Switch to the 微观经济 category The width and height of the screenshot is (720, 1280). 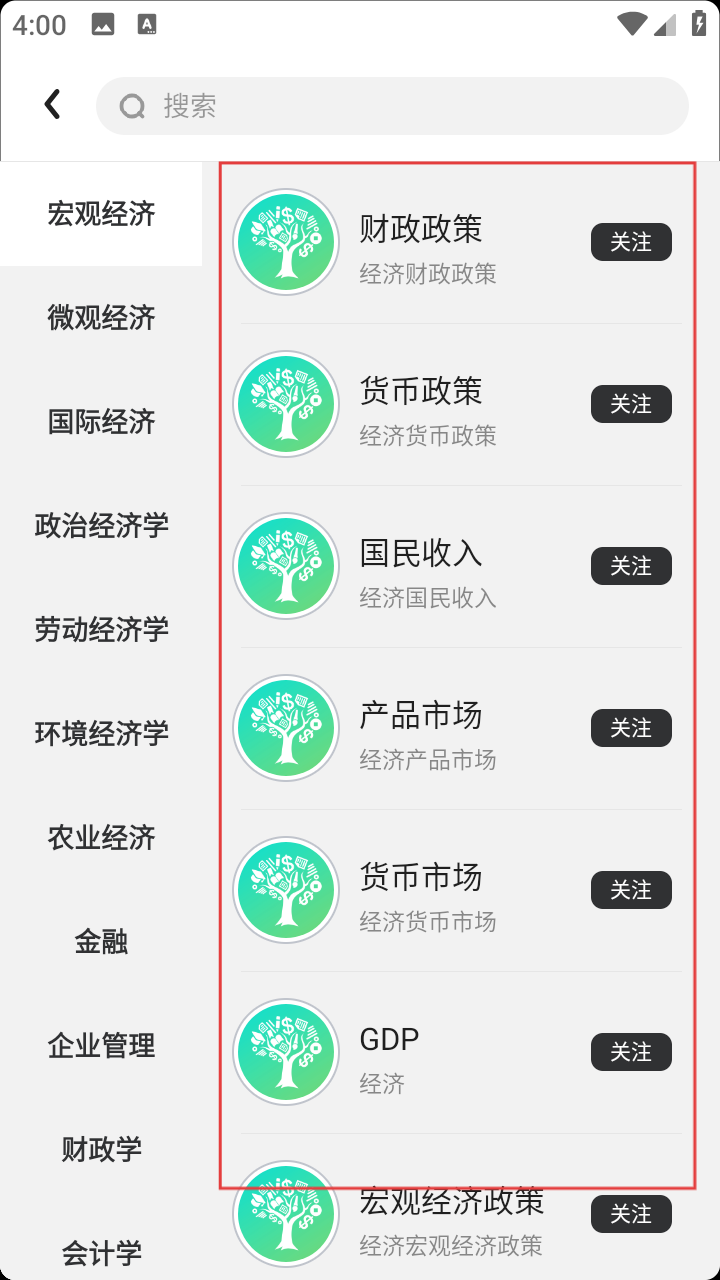click(101, 318)
